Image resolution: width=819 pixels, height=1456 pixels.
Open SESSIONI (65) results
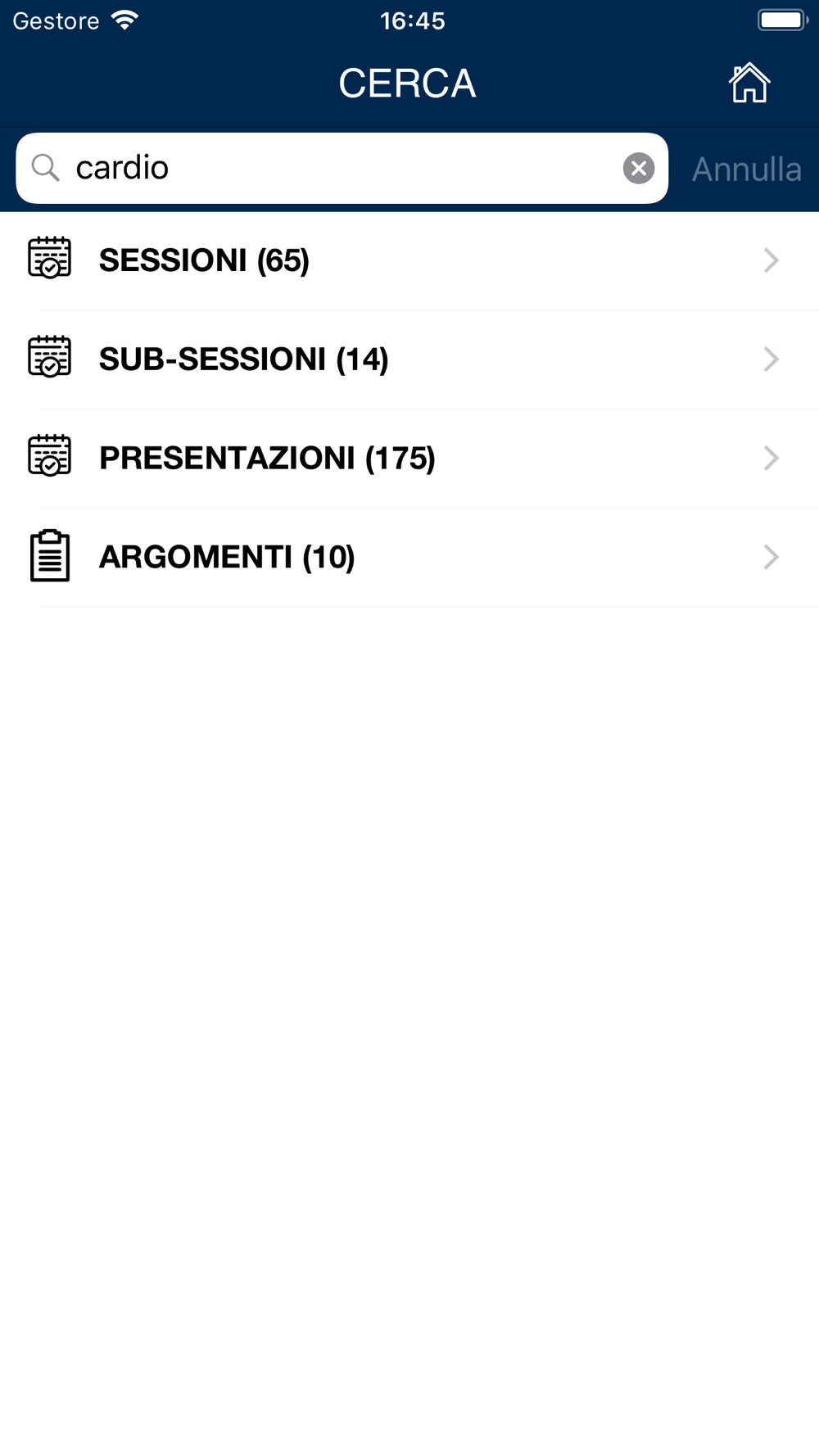pyautogui.click(x=409, y=260)
